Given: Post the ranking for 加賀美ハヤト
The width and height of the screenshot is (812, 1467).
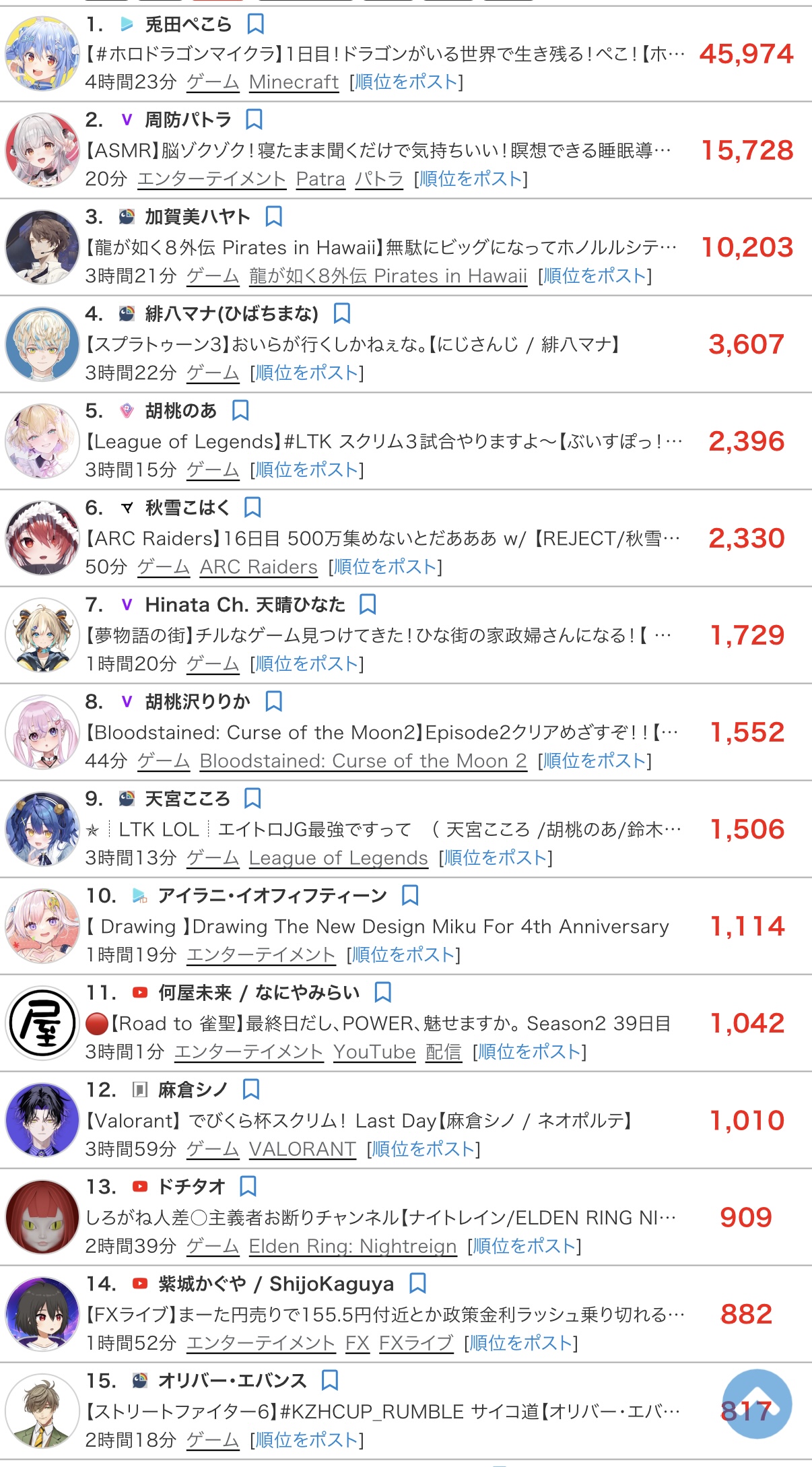Looking at the screenshot, I should pyautogui.click(x=595, y=276).
